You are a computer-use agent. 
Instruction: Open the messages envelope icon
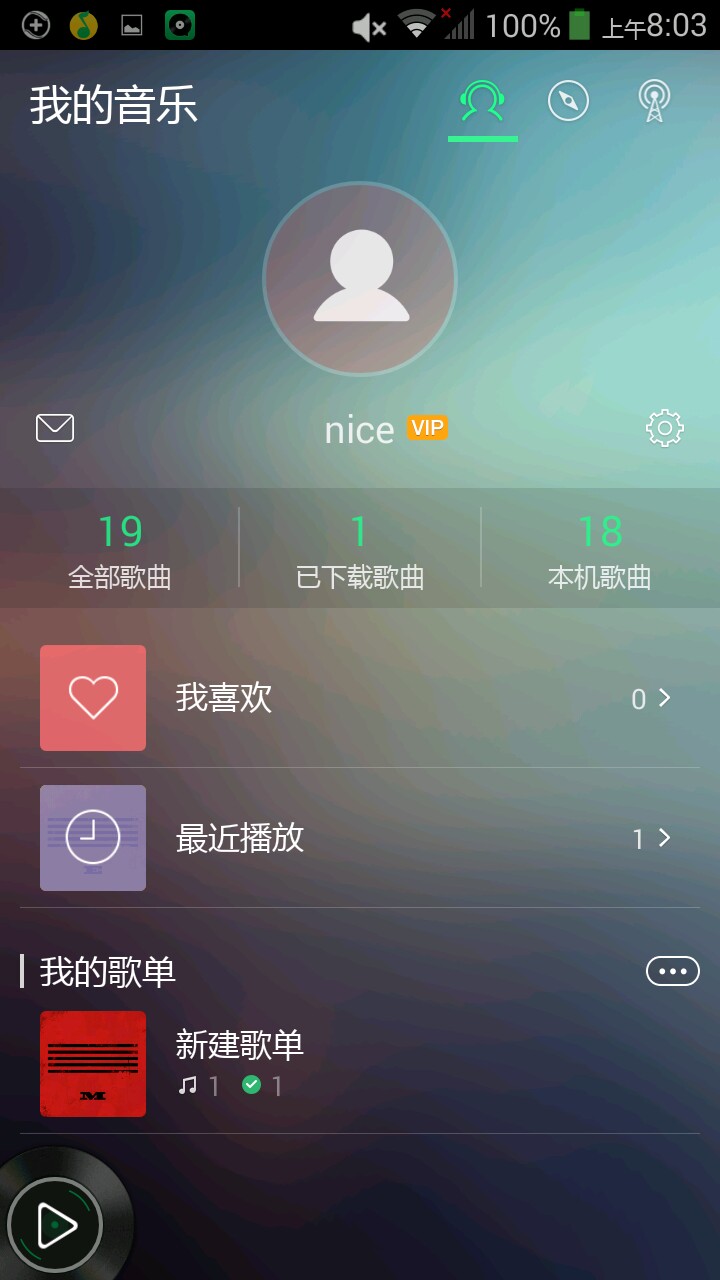(55, 428)
